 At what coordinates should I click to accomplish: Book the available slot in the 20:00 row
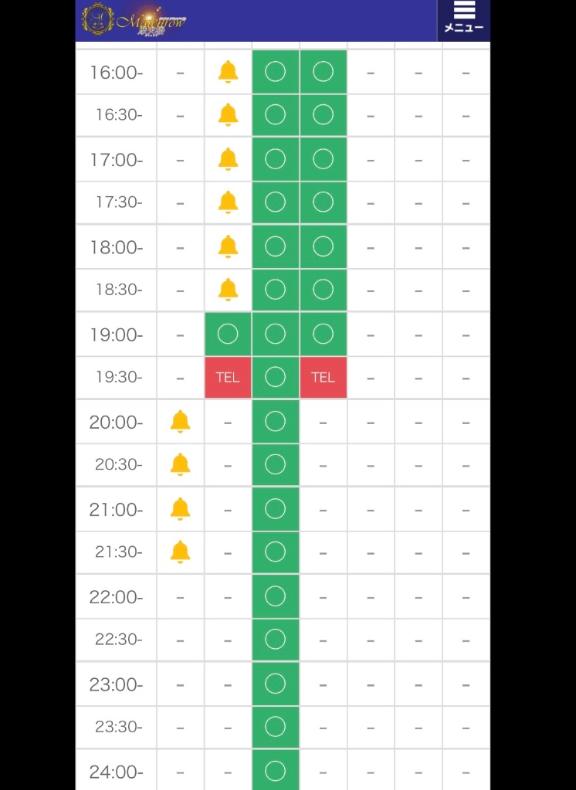(275, 422)
